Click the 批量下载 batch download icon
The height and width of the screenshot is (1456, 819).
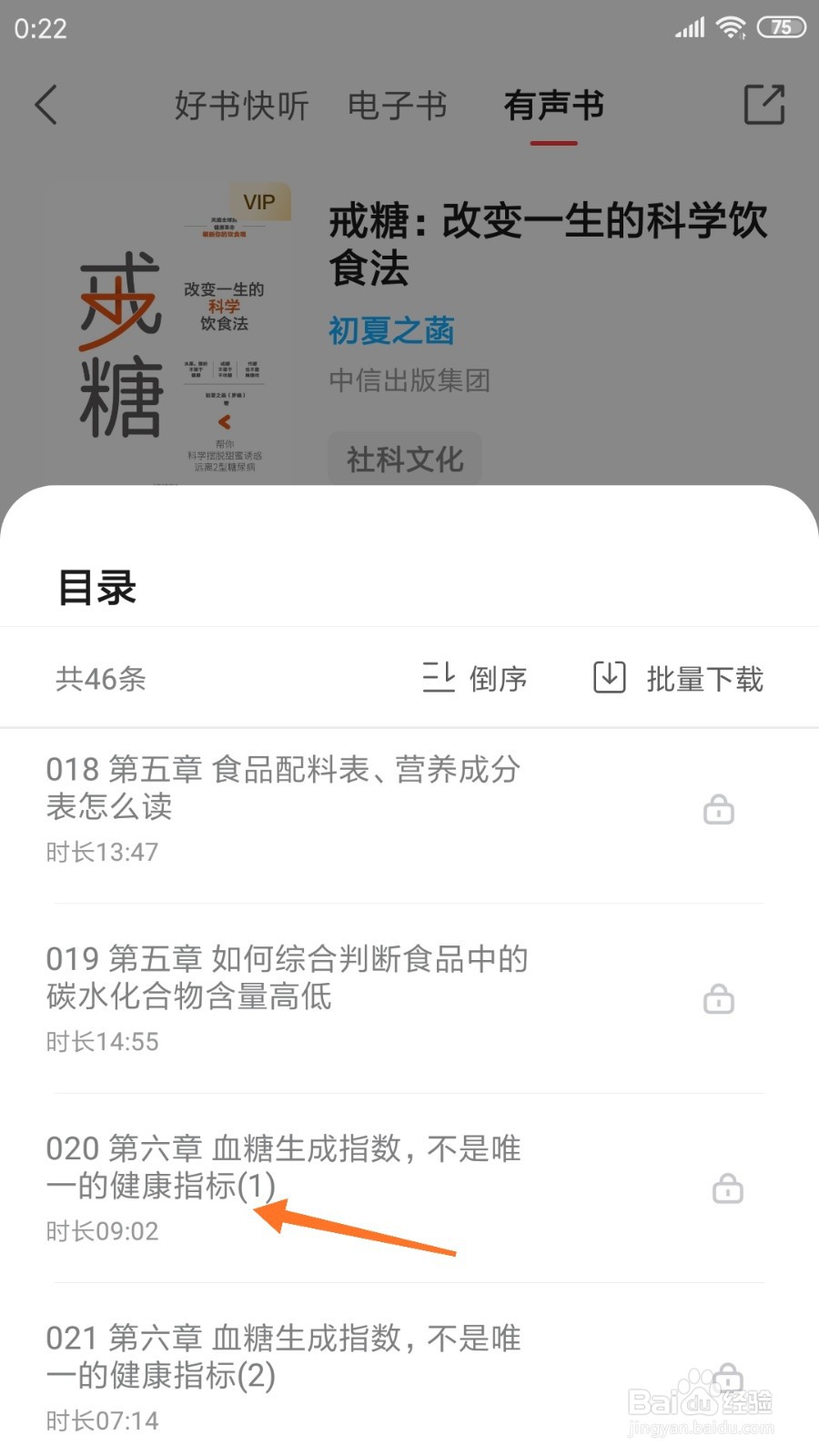click(x=607, y=678)
